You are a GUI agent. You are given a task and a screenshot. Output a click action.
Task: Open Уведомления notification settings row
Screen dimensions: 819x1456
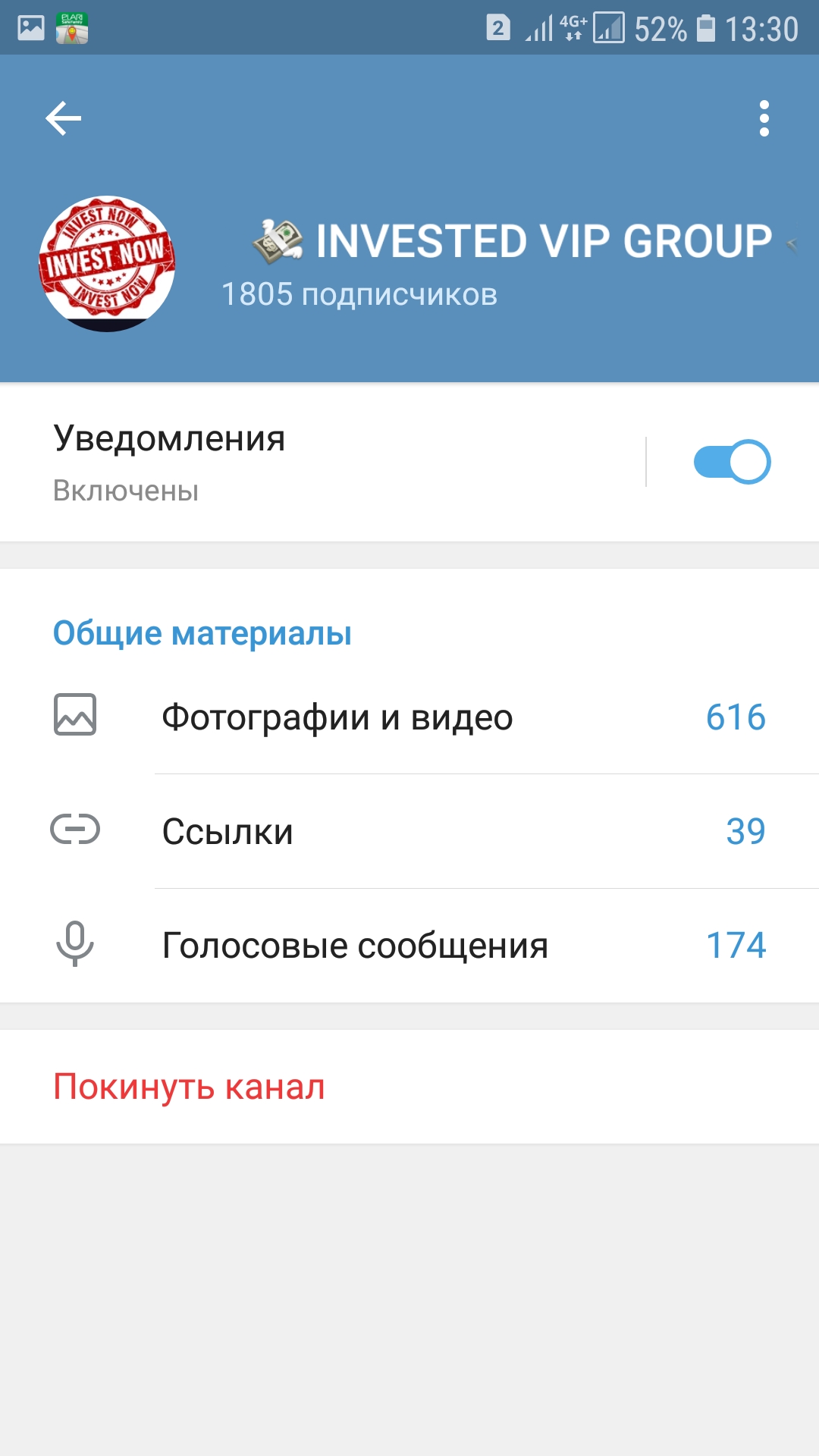click(x=322, y=462)
